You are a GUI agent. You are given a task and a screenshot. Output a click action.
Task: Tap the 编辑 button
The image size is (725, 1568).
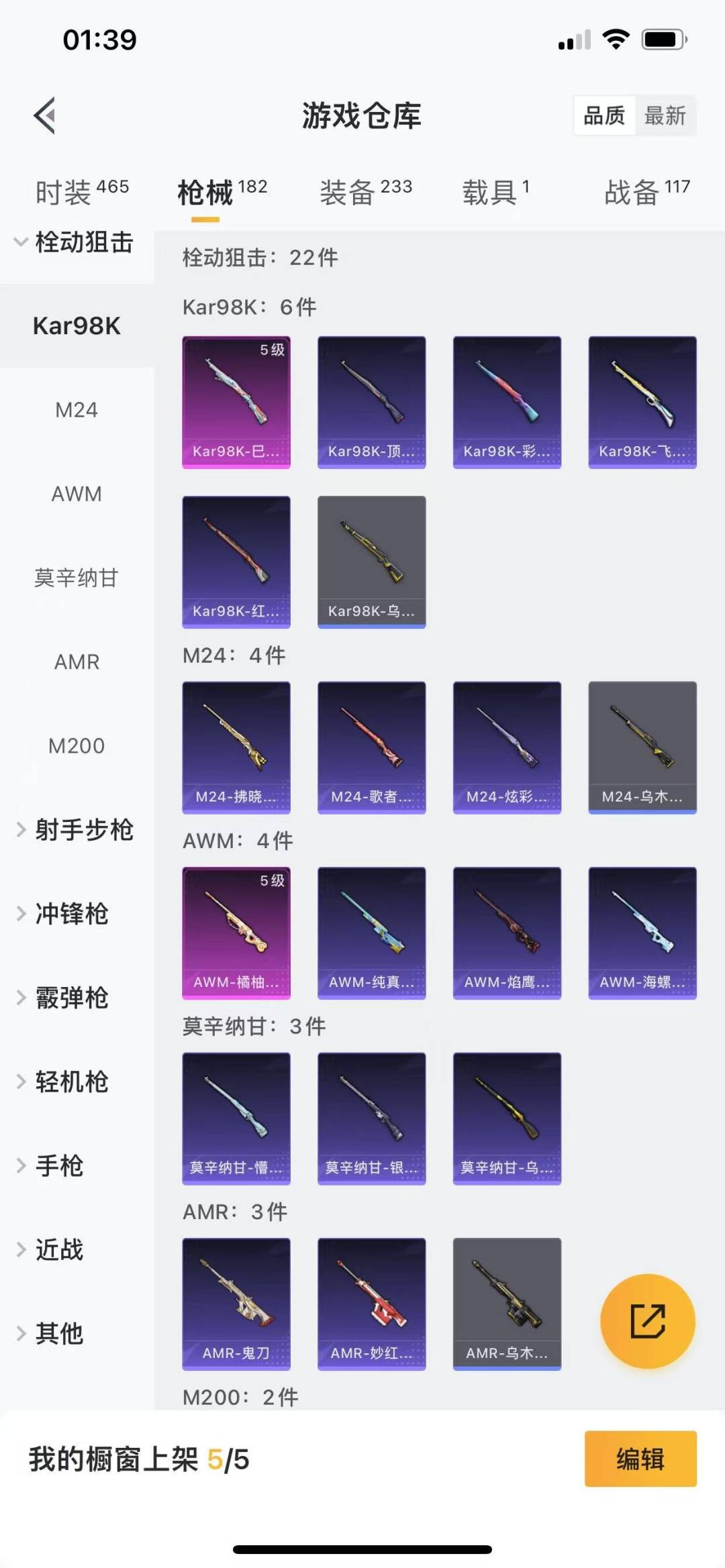point(640,1459)
